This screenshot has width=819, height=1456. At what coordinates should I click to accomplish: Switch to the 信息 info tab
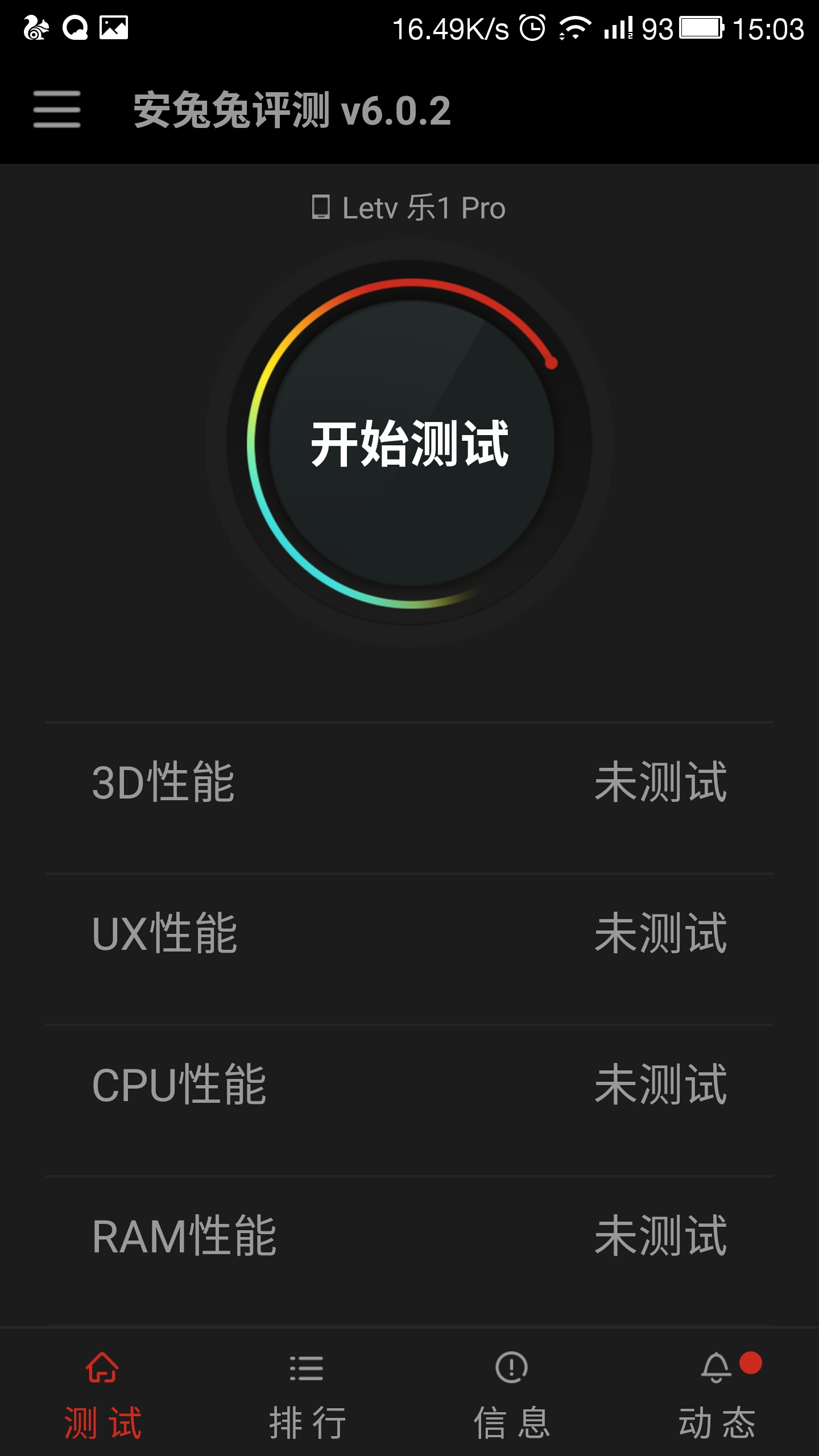tap(512, 1393)
